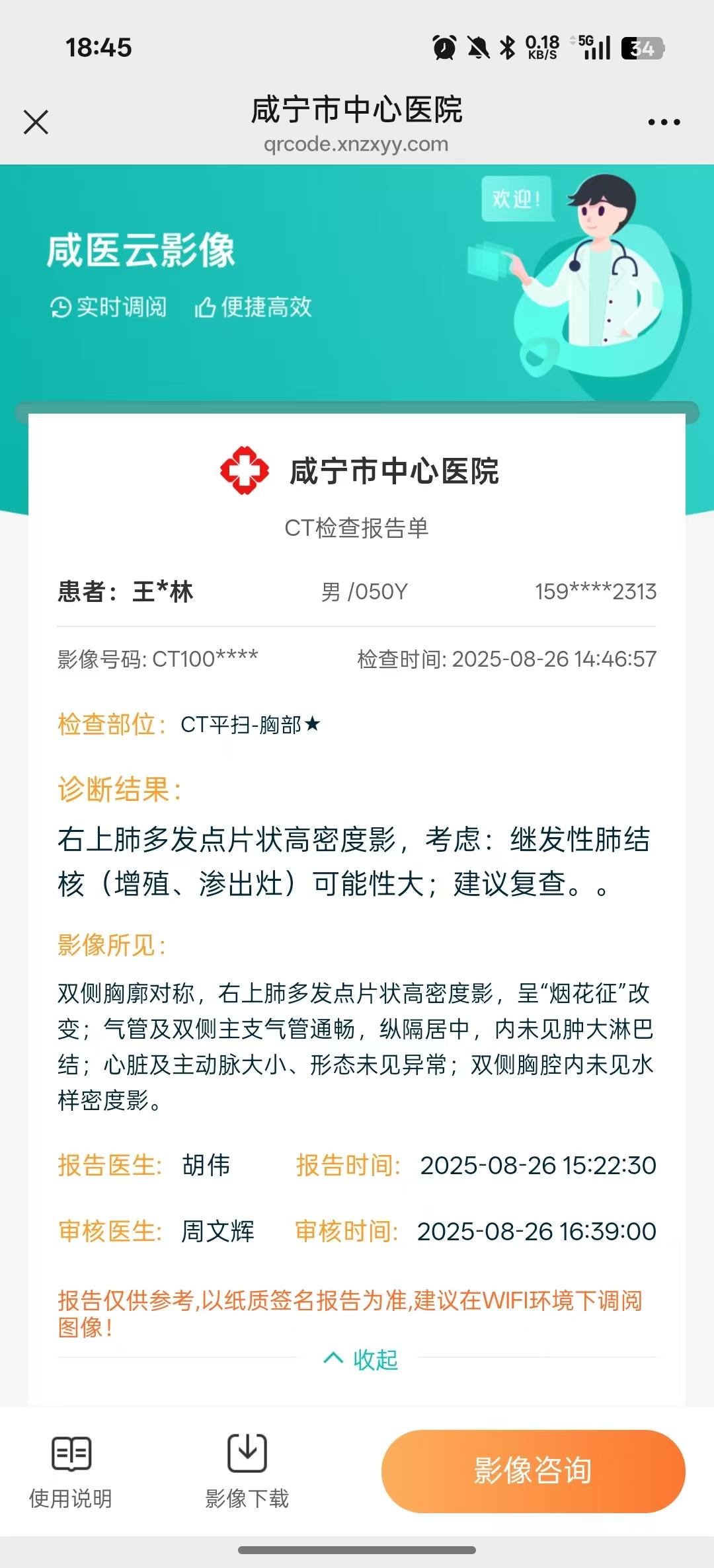Image resolution: width=714 pixels, height=1568 pixels.
Task: Select the 实时调阅 clock icon
Action: [x=61, y=307]
